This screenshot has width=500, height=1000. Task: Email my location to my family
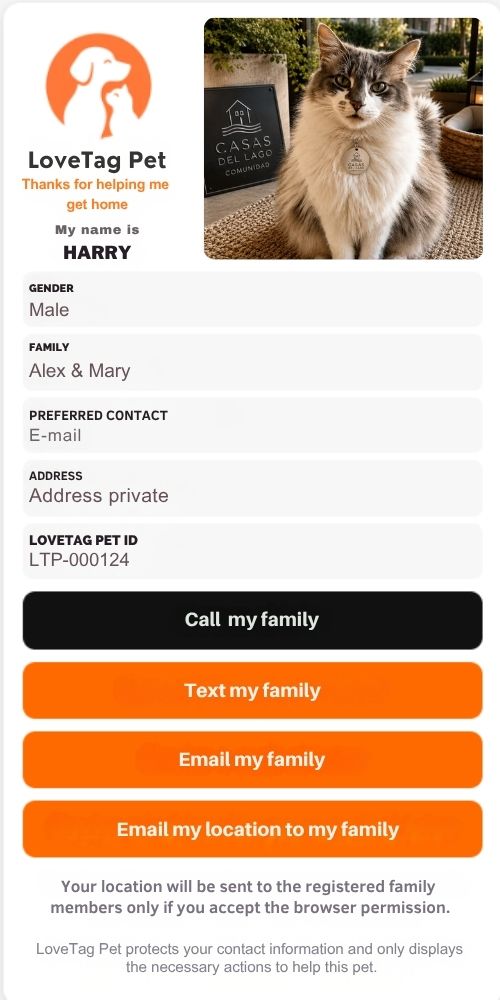(x=253, y=829)
